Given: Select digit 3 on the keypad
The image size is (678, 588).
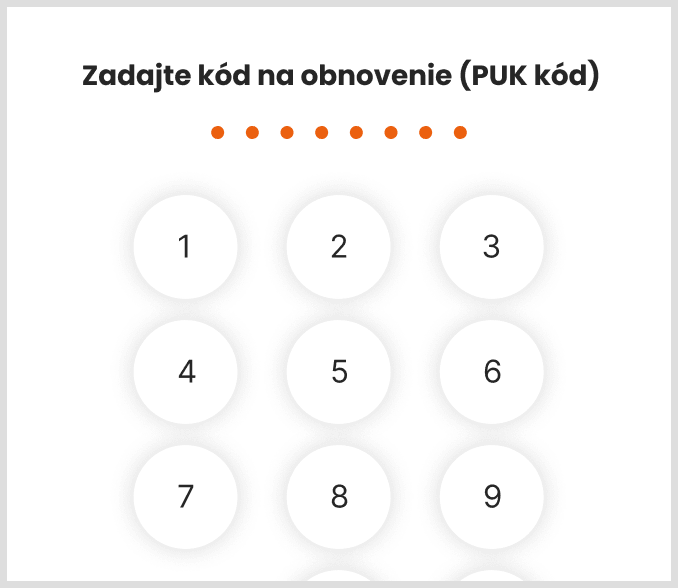Looking at the screenshot, I should (491, 247).
